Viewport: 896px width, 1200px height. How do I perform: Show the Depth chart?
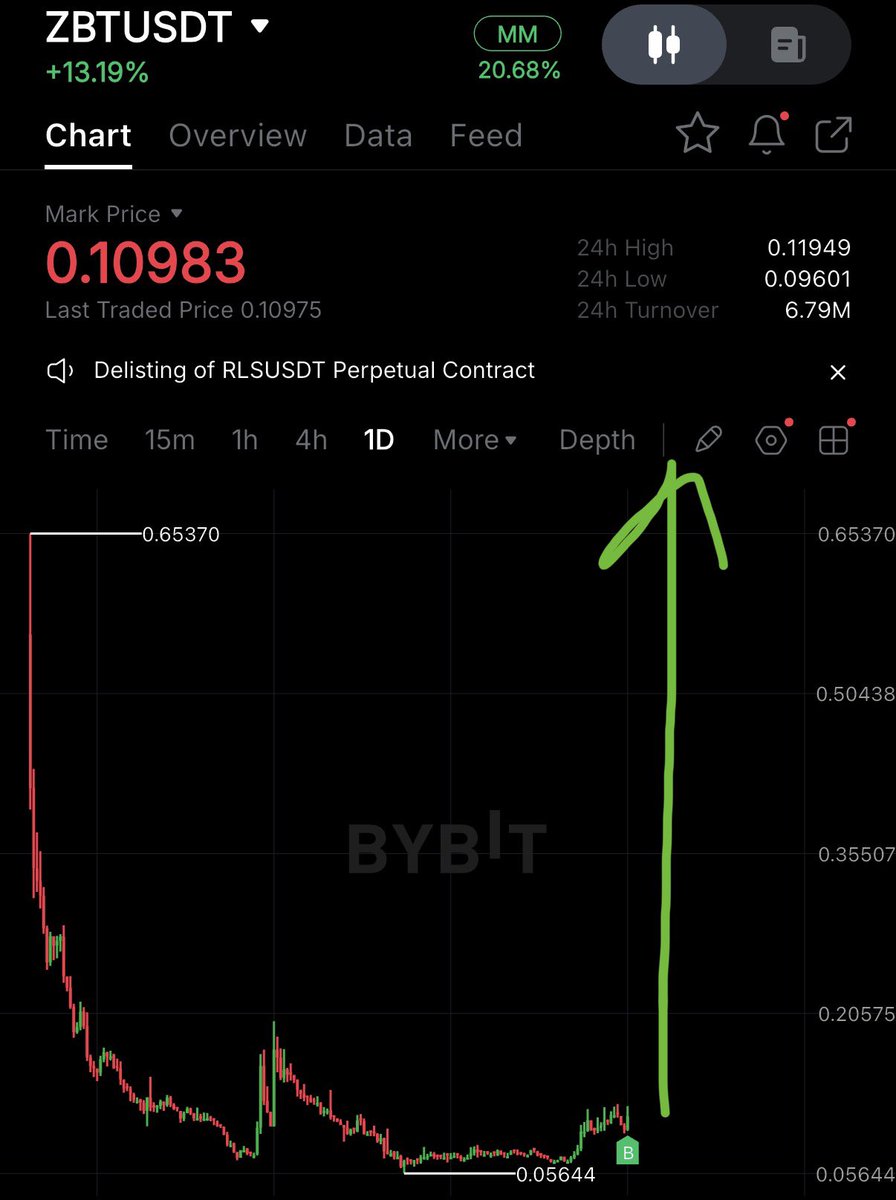tap(597, 440)
